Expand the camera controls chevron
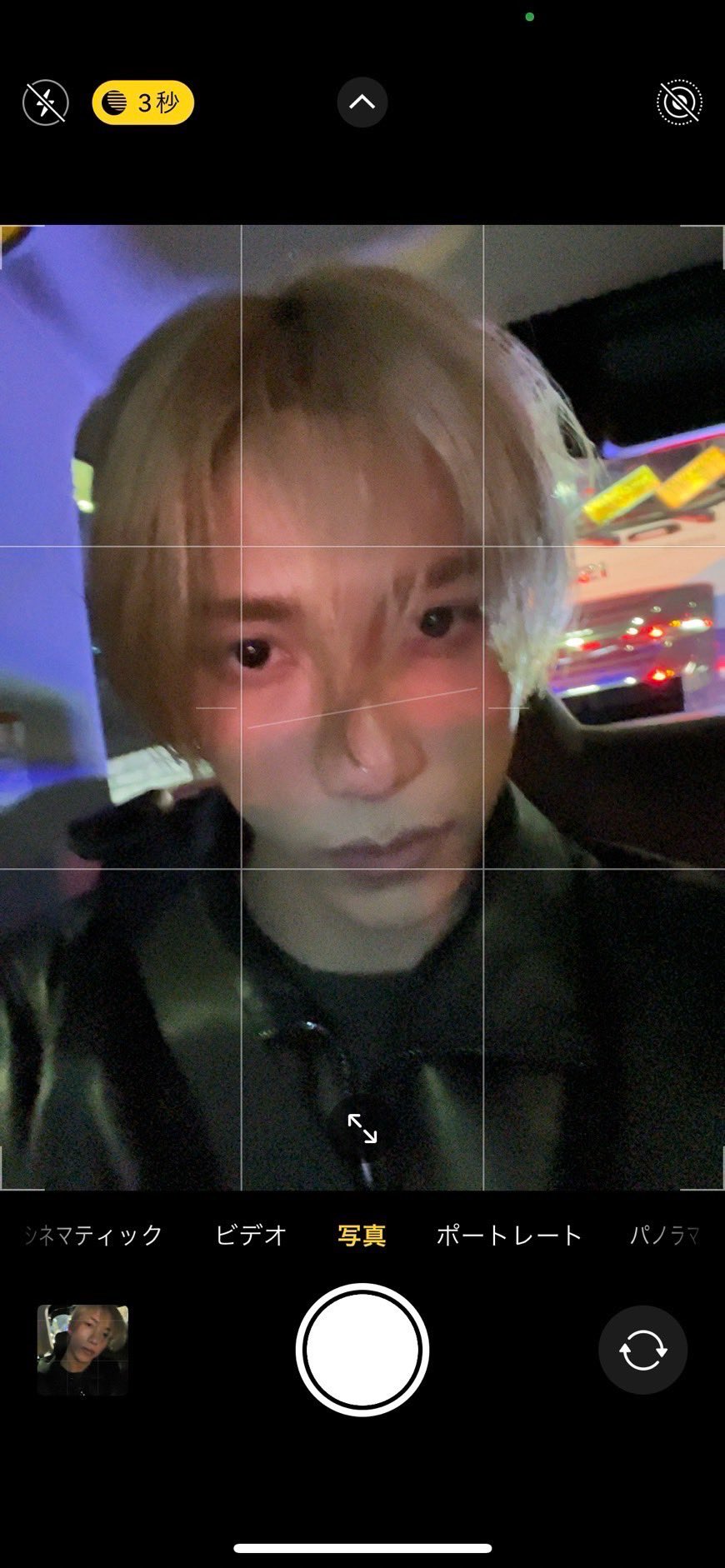The width and height of the screenshot is (725, 1568). point(362,102)
